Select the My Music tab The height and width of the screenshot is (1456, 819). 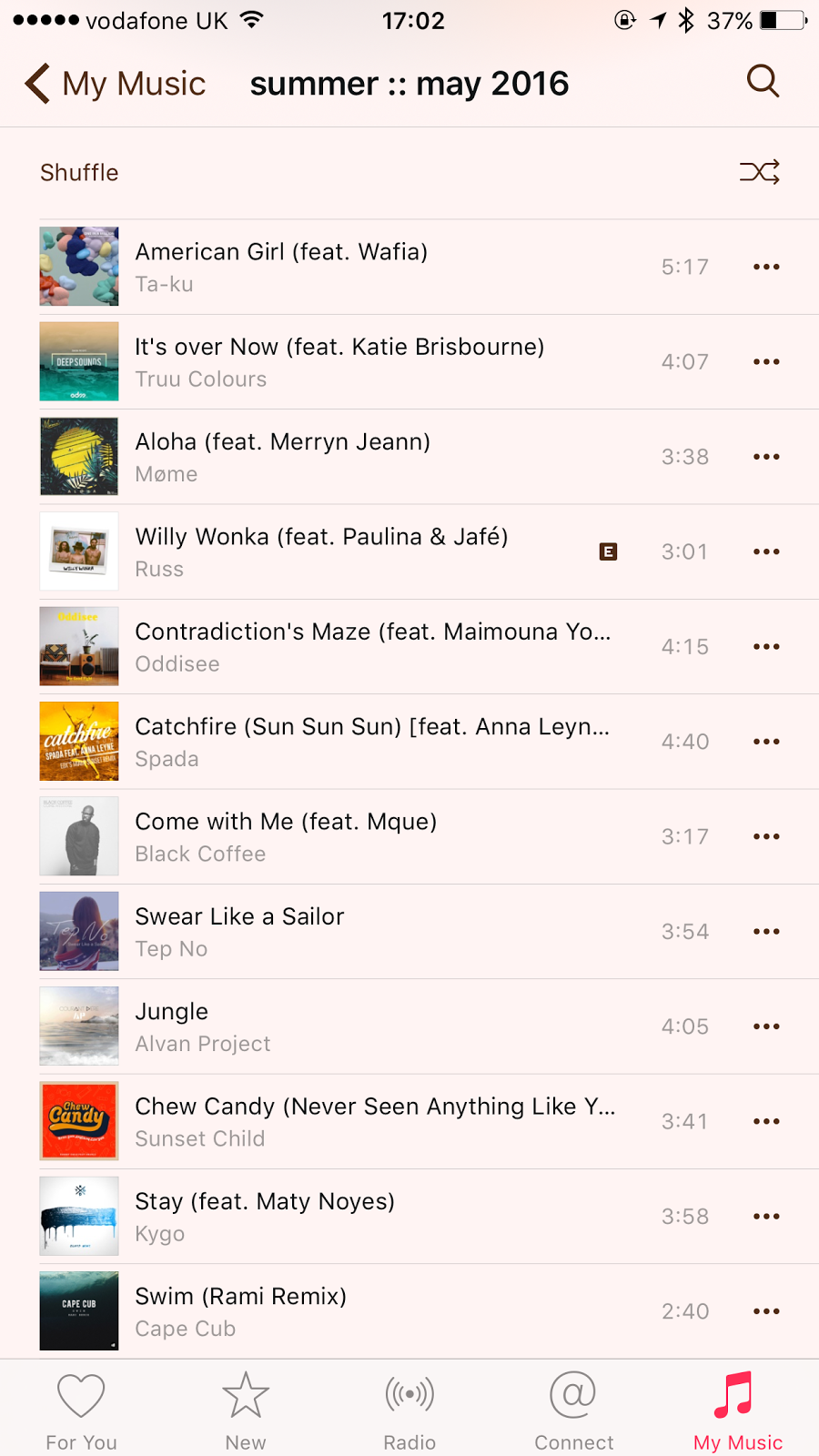pyautogui.click(x=737, y=1410)
